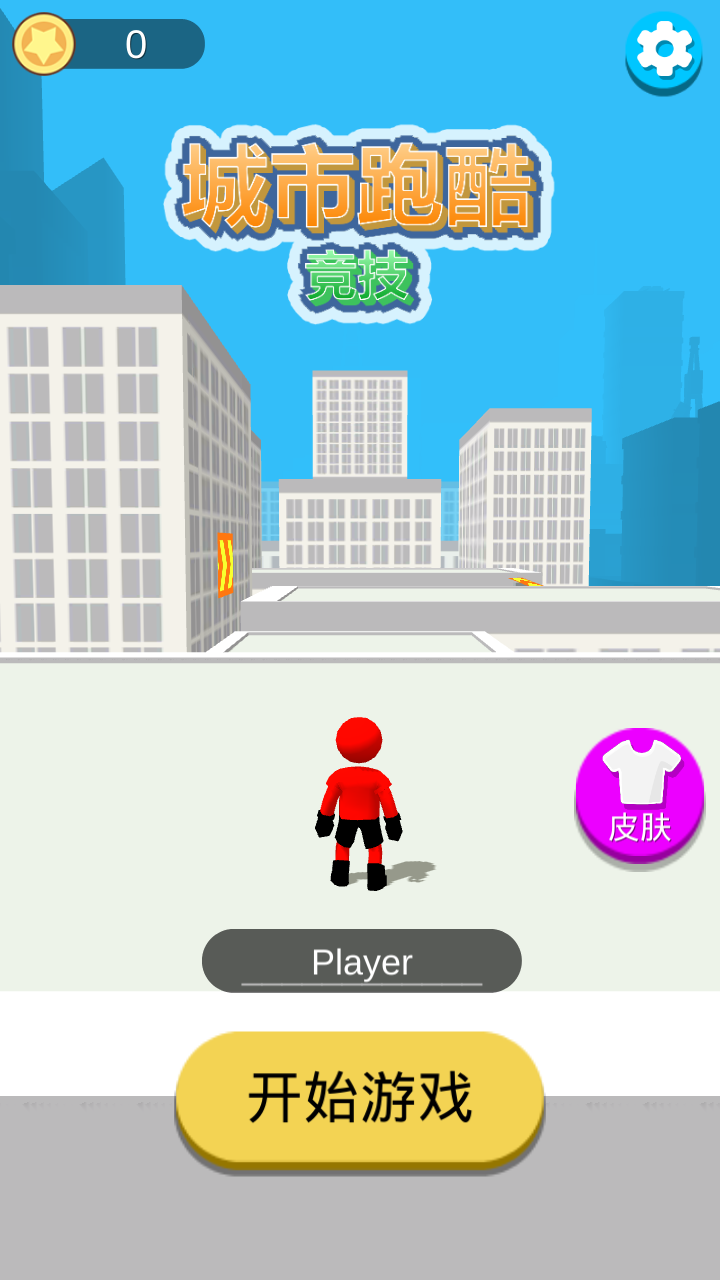
Task: Open the 皮肤 skins shop
Action: tap(640, 795)
